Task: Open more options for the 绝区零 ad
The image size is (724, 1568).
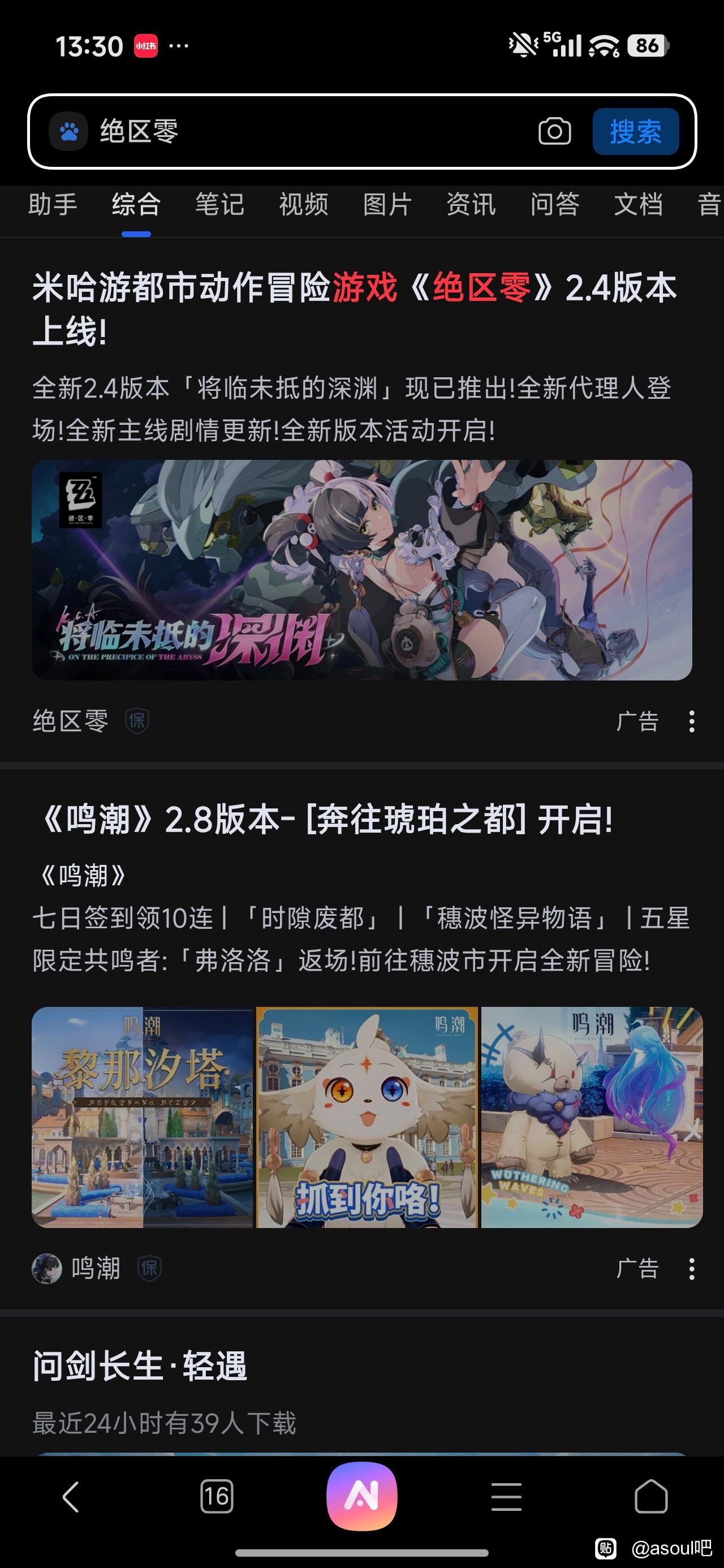Action: tap(691, 721)
